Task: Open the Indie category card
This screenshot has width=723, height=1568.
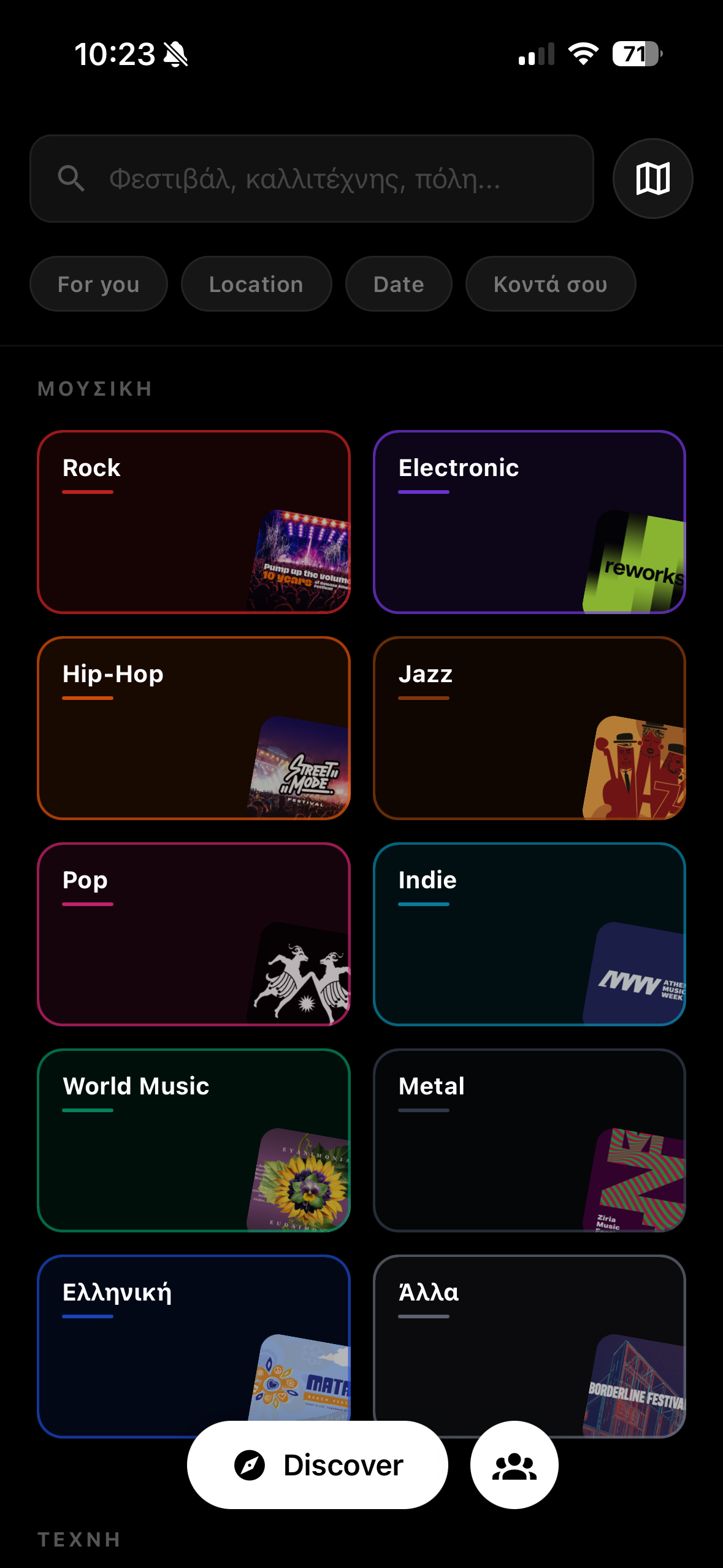Action: tap(529, 934)
